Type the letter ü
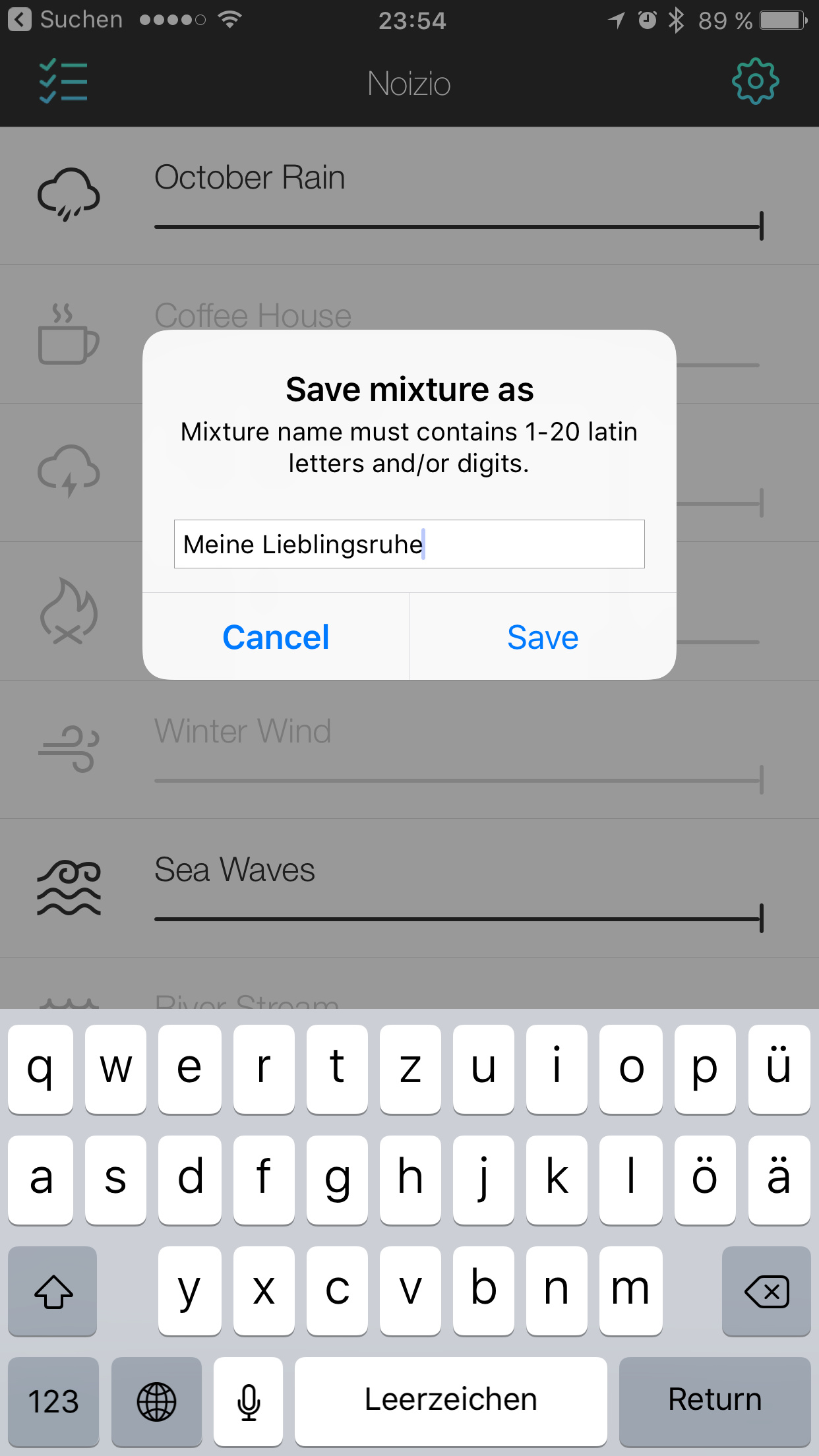 778,1068
